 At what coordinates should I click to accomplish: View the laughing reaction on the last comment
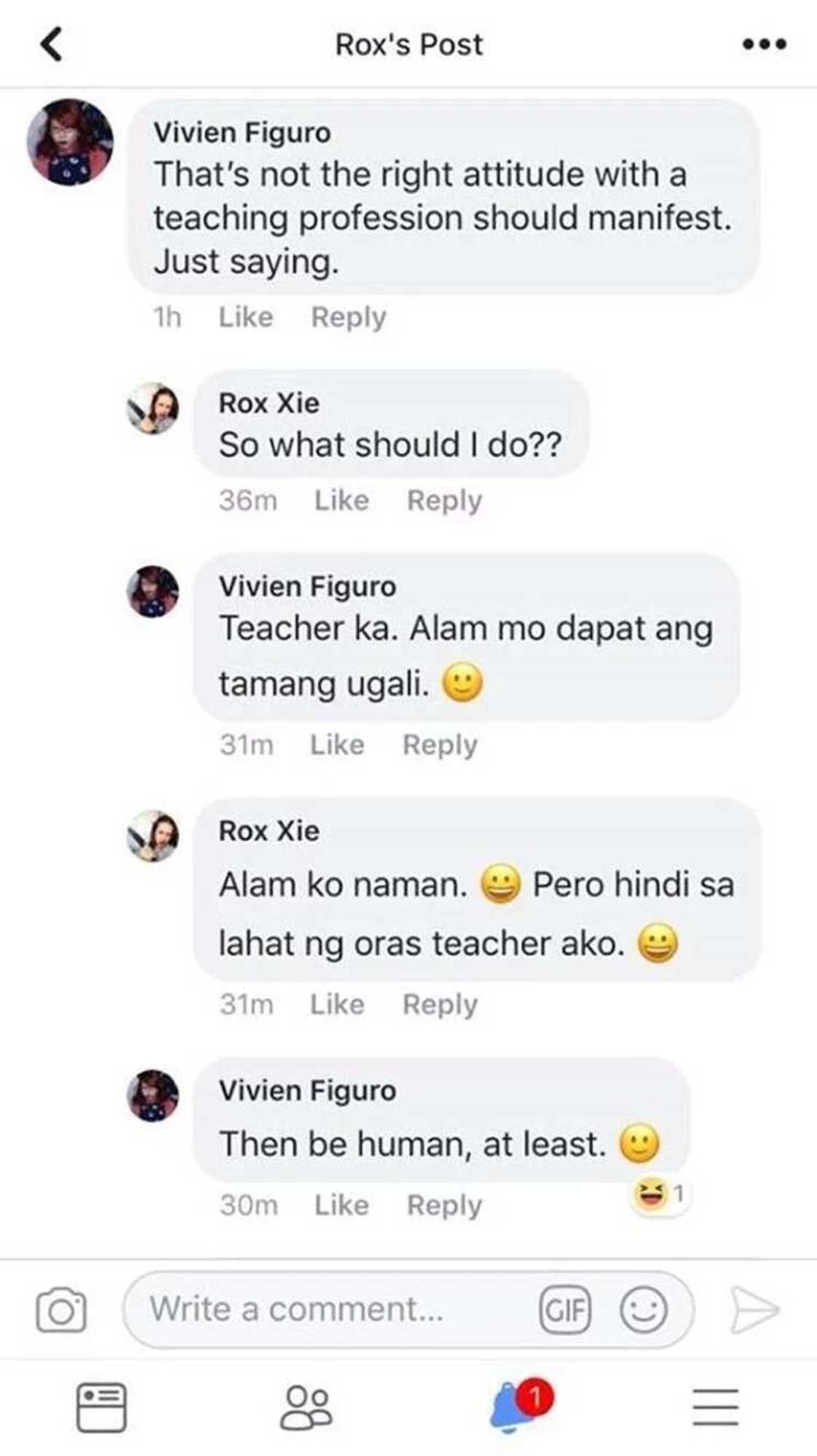(x=659, y=1194)
